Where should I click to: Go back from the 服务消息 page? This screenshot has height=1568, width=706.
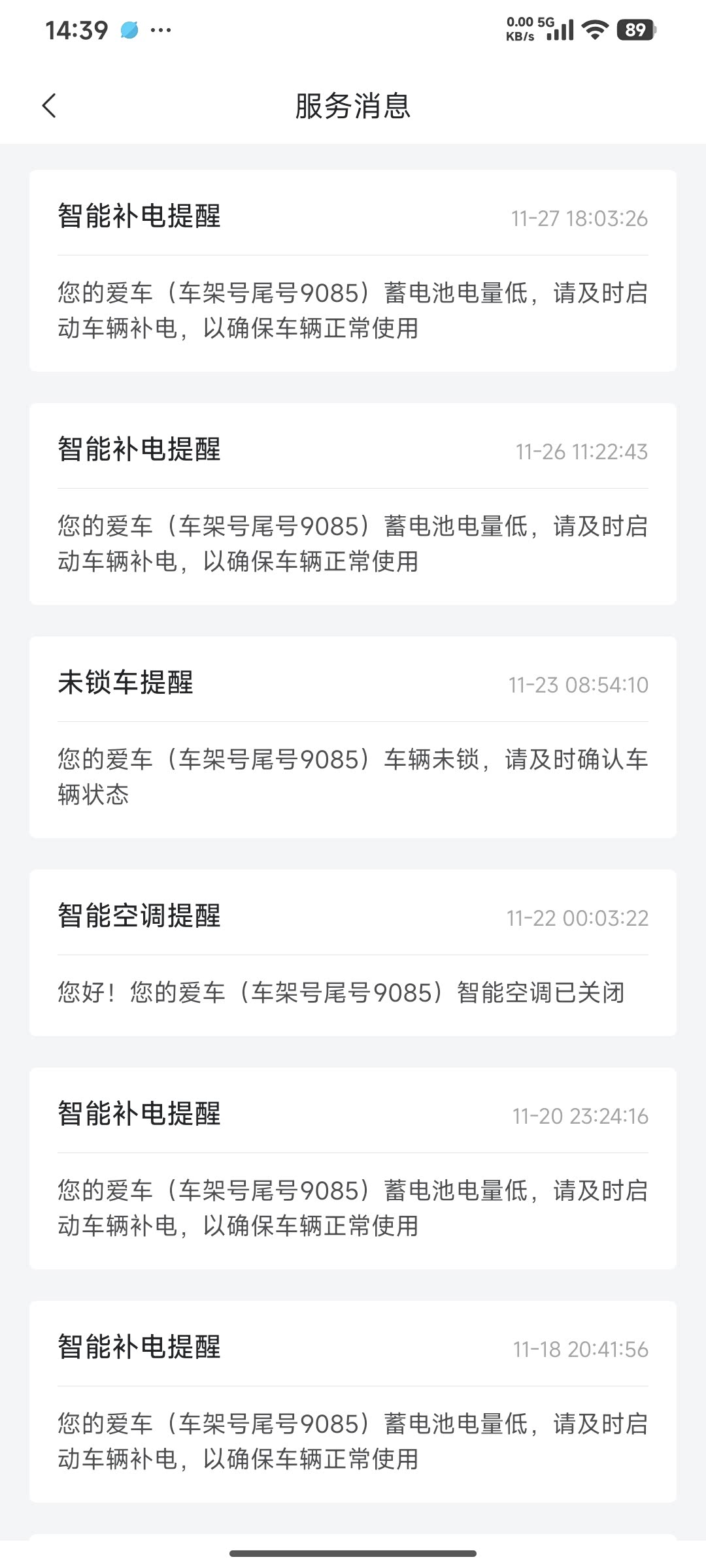click(x=50, y=105)
